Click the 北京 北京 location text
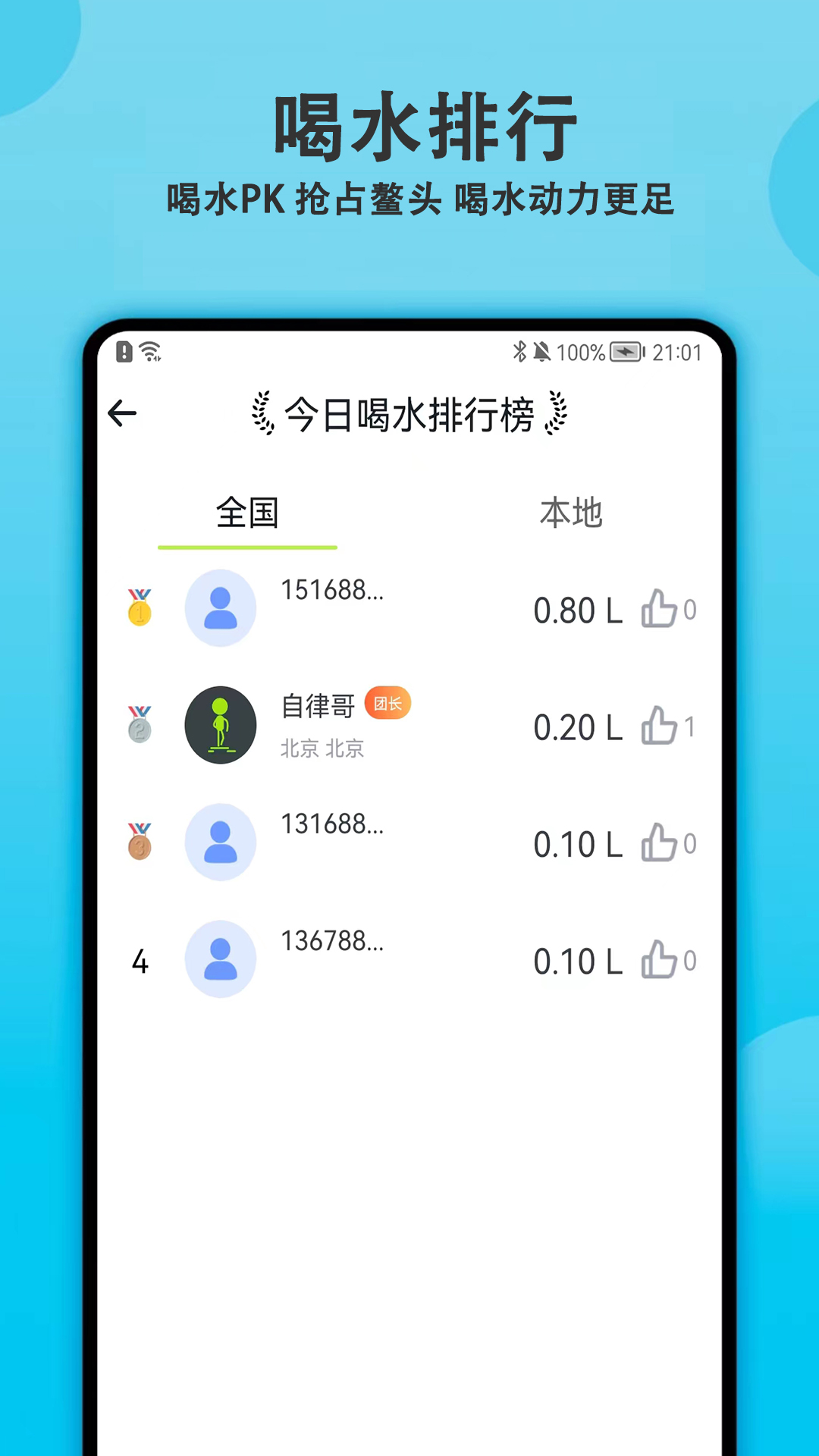The height and width of the screenshot is (1456, 819). (x=322, y=749)
